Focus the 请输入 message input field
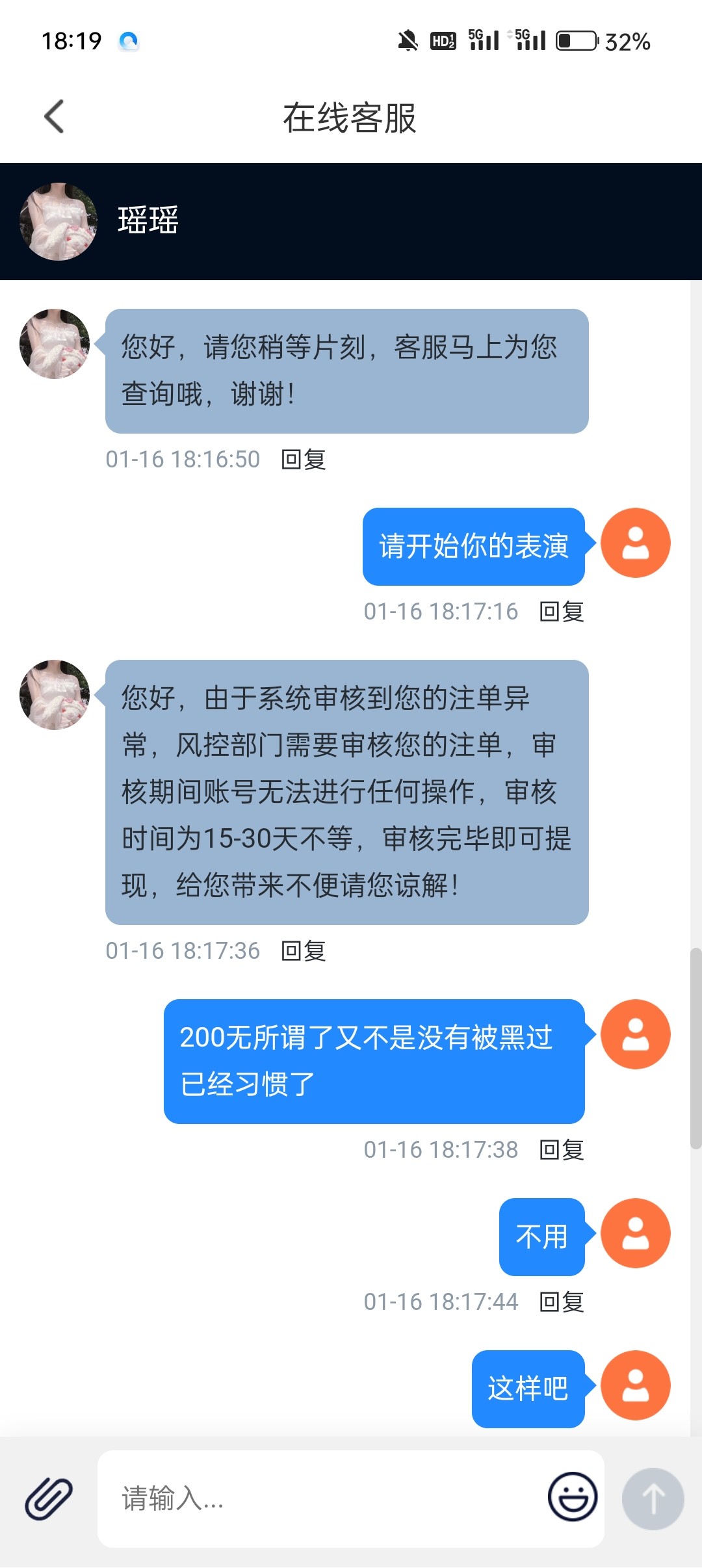Screen dimensions: 702x1568 325,1498
